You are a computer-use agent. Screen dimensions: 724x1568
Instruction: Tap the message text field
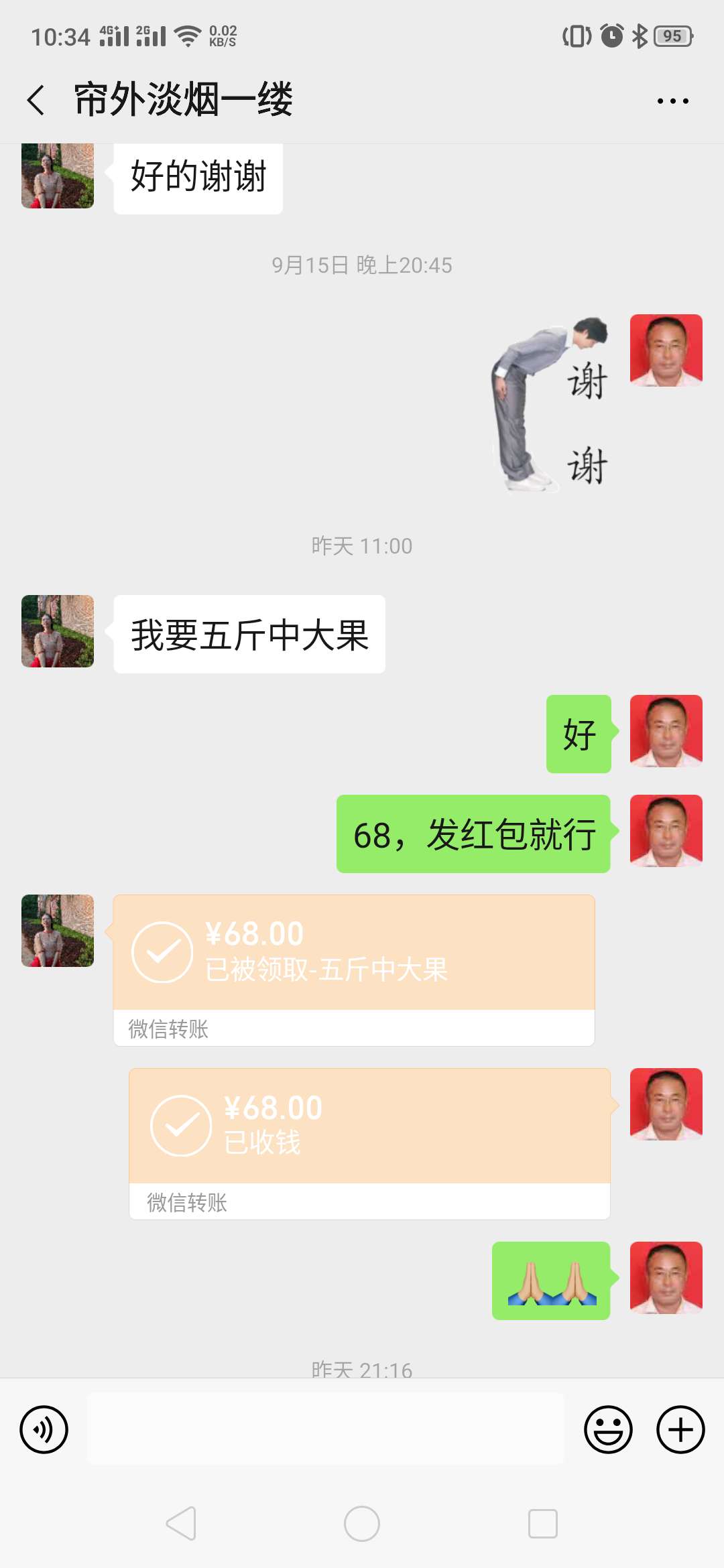[x=326, y=1429]
